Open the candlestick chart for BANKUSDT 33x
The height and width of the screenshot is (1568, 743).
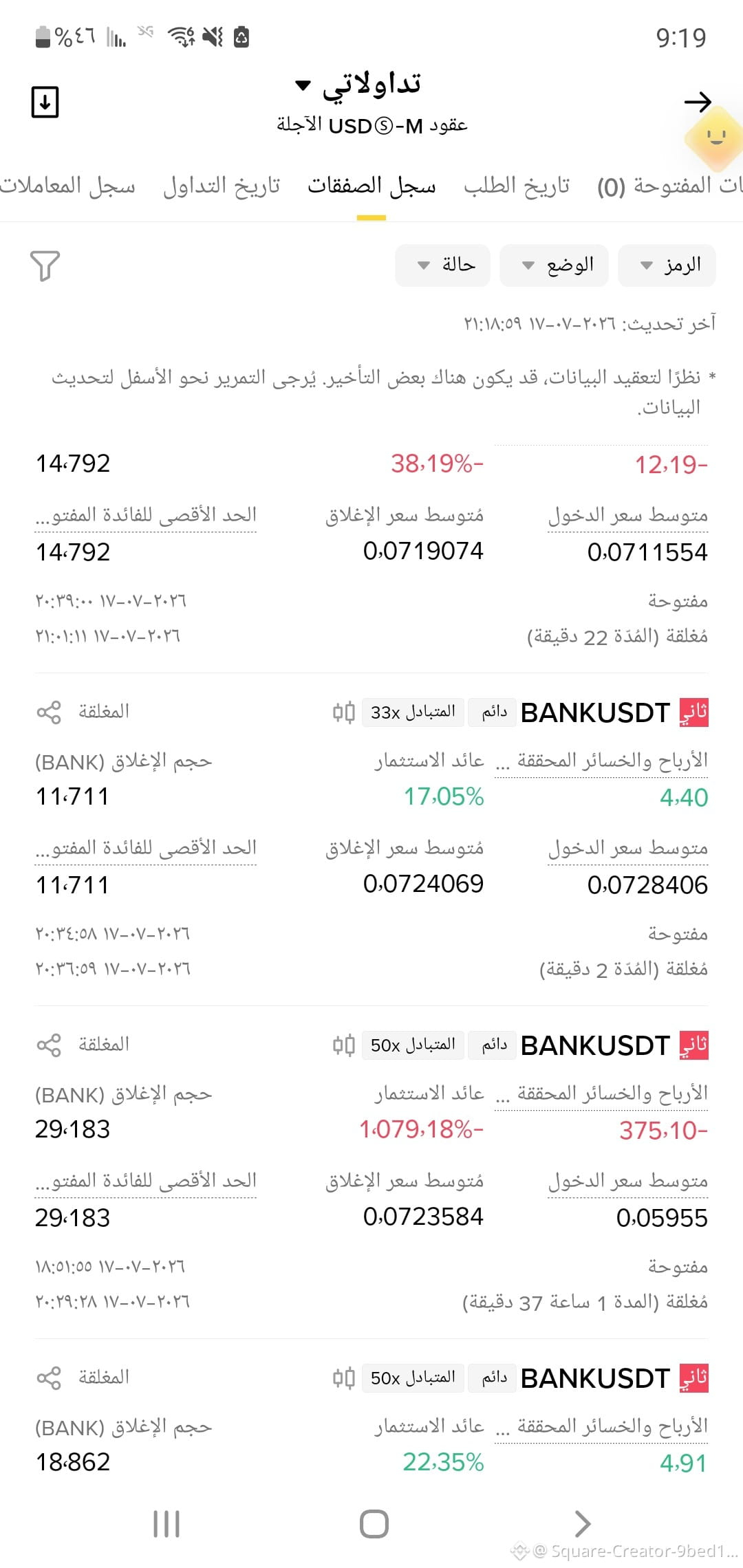[x=344, y=712]
